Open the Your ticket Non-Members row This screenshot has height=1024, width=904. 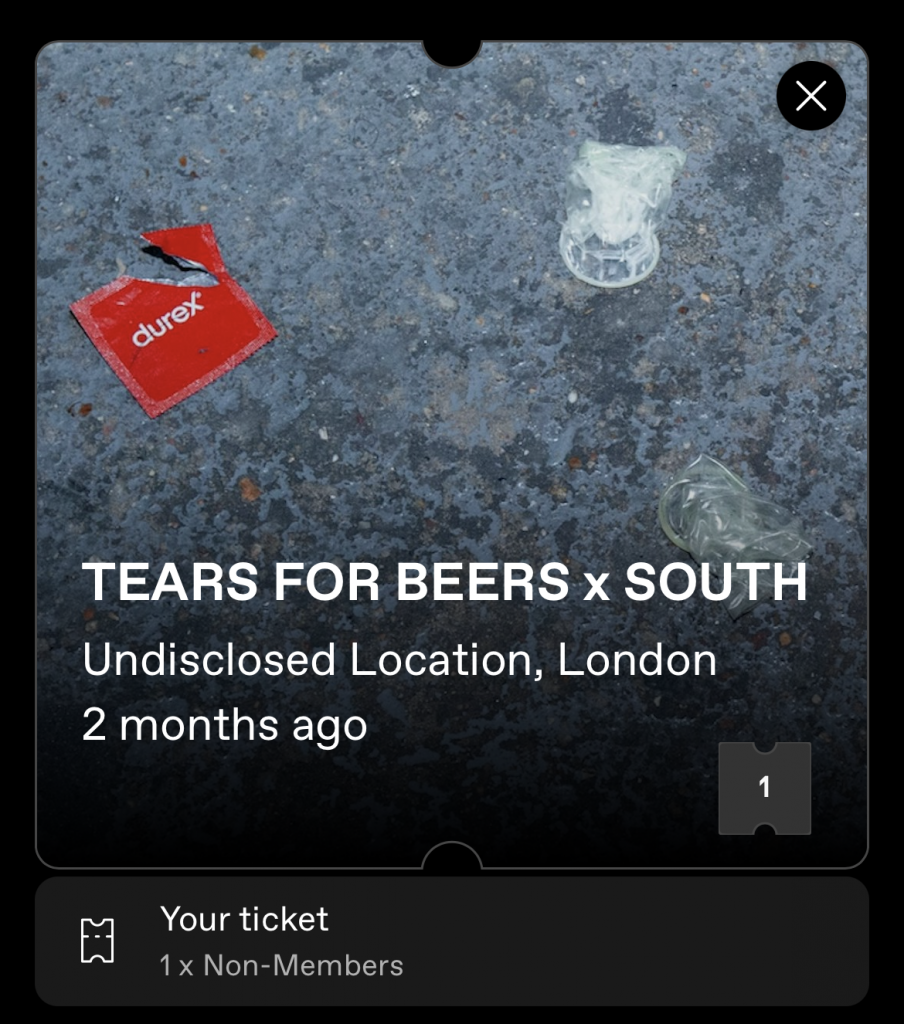coord(451,941)
